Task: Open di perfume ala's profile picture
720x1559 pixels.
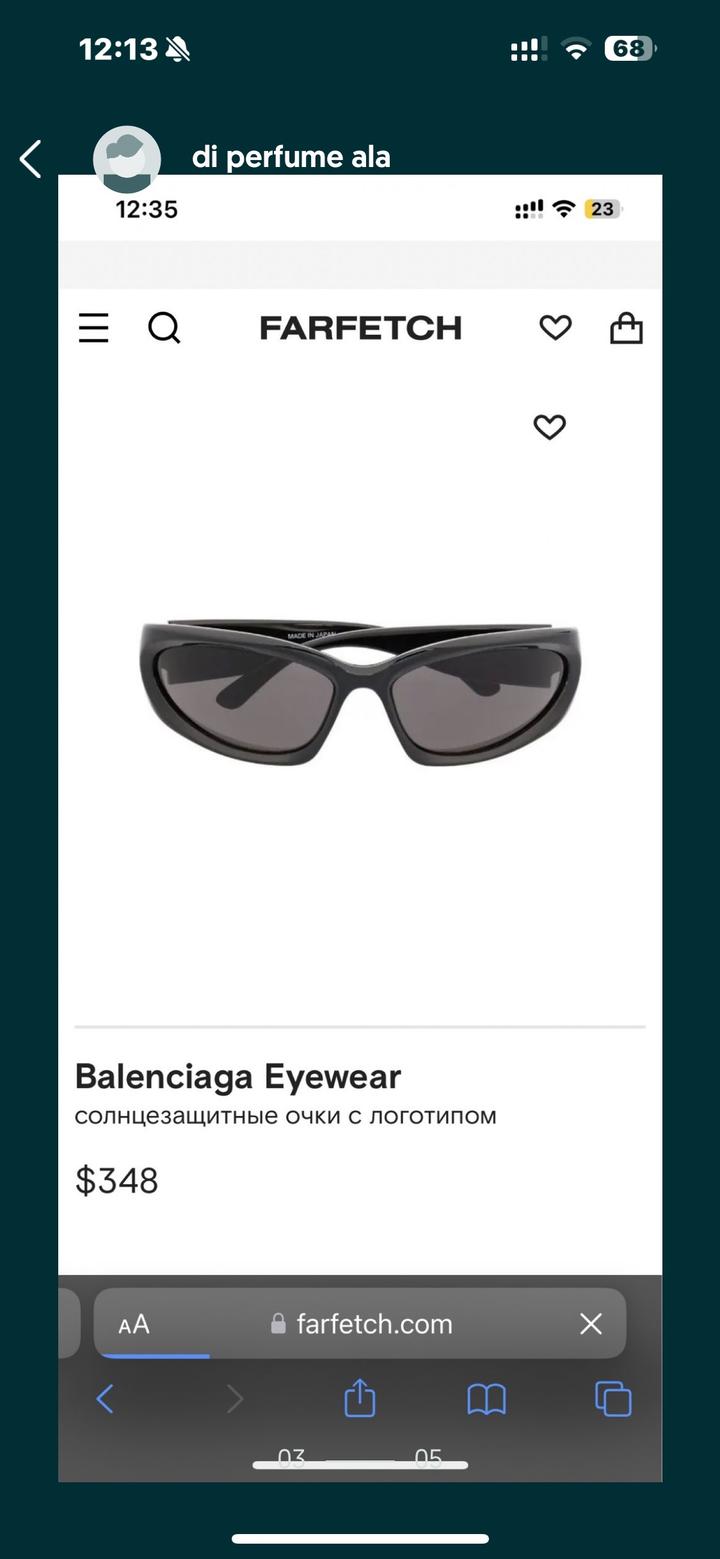Action: click(x=127, y=157)
